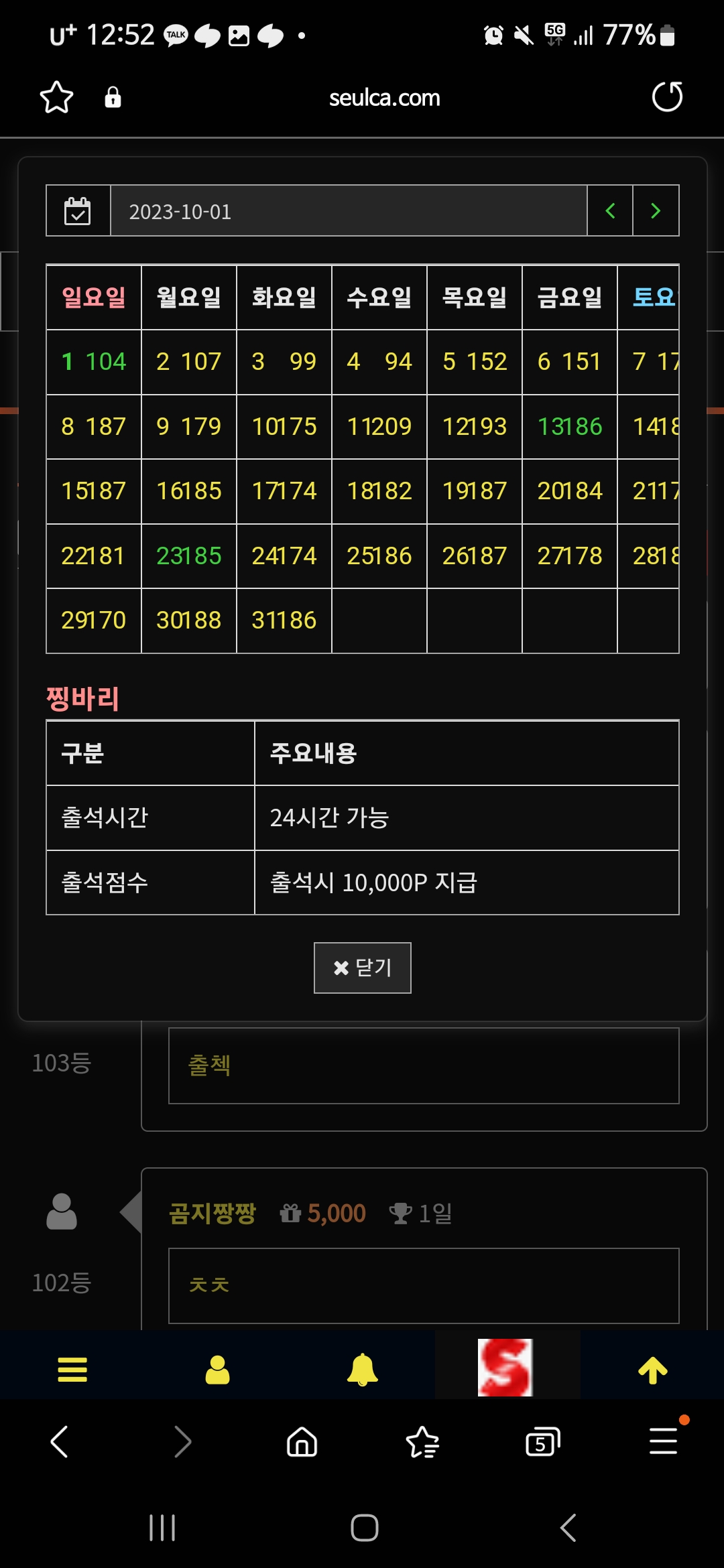
Task: Close the attendance dialog with 닫기
Action: [x=362, y=968]
